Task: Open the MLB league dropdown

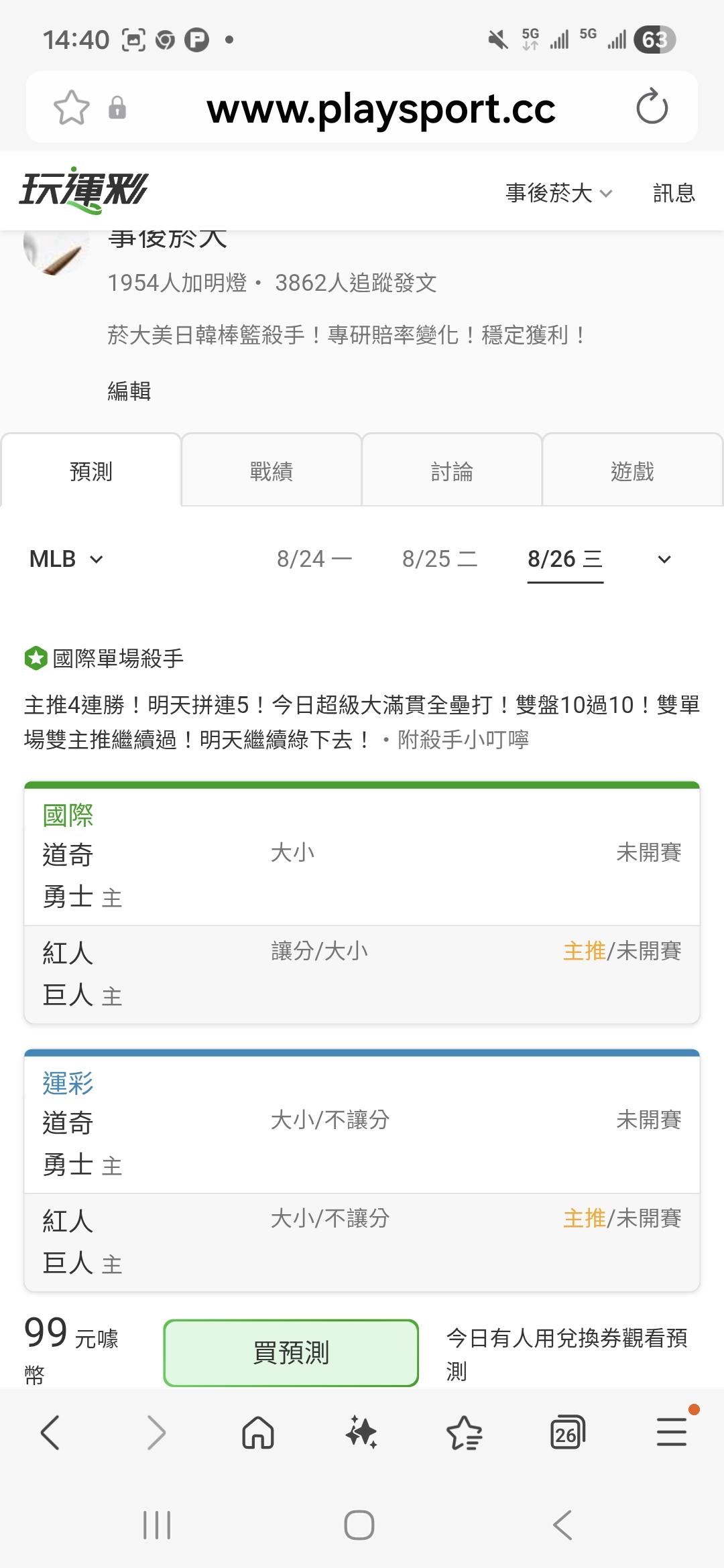Action: point(66,559)
